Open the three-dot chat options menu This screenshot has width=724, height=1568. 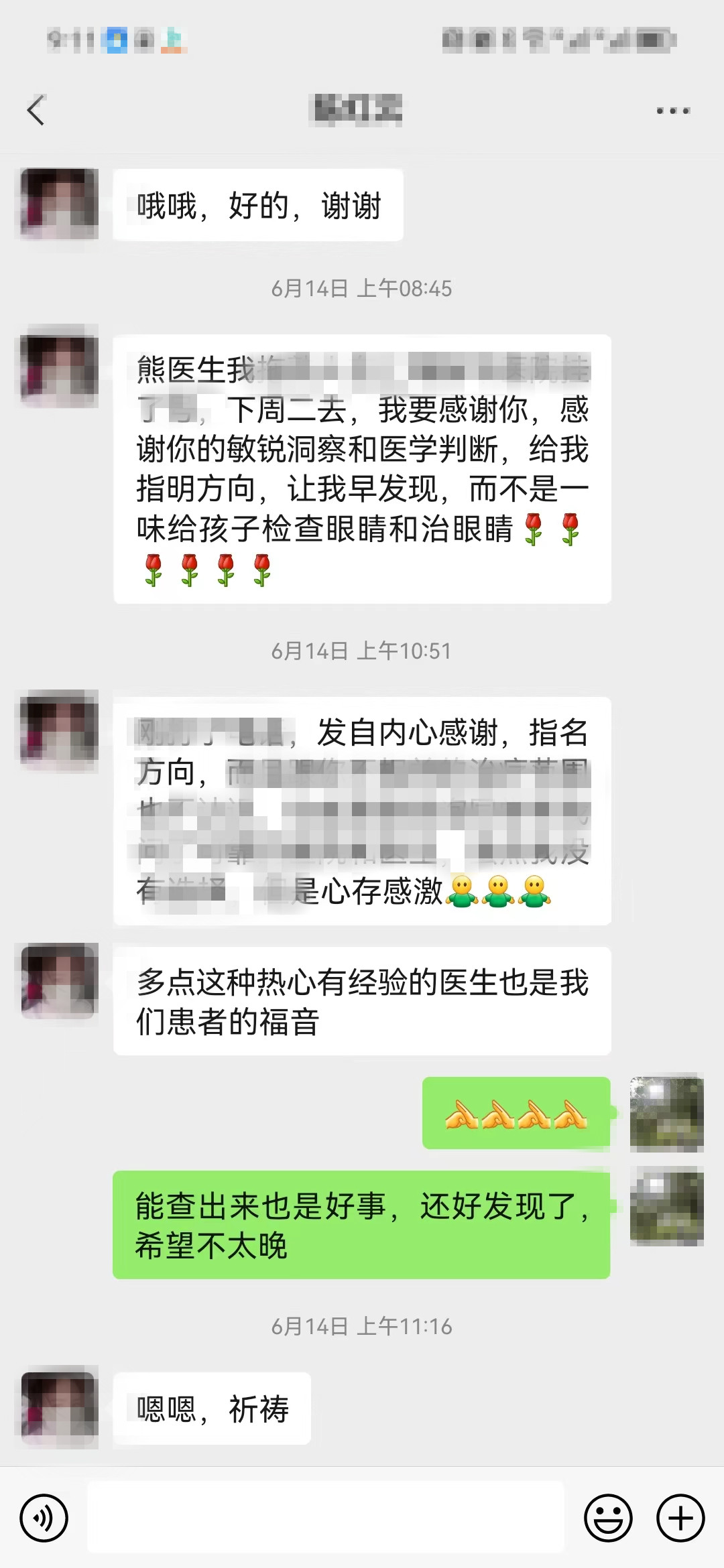click(x=673, y=111)
